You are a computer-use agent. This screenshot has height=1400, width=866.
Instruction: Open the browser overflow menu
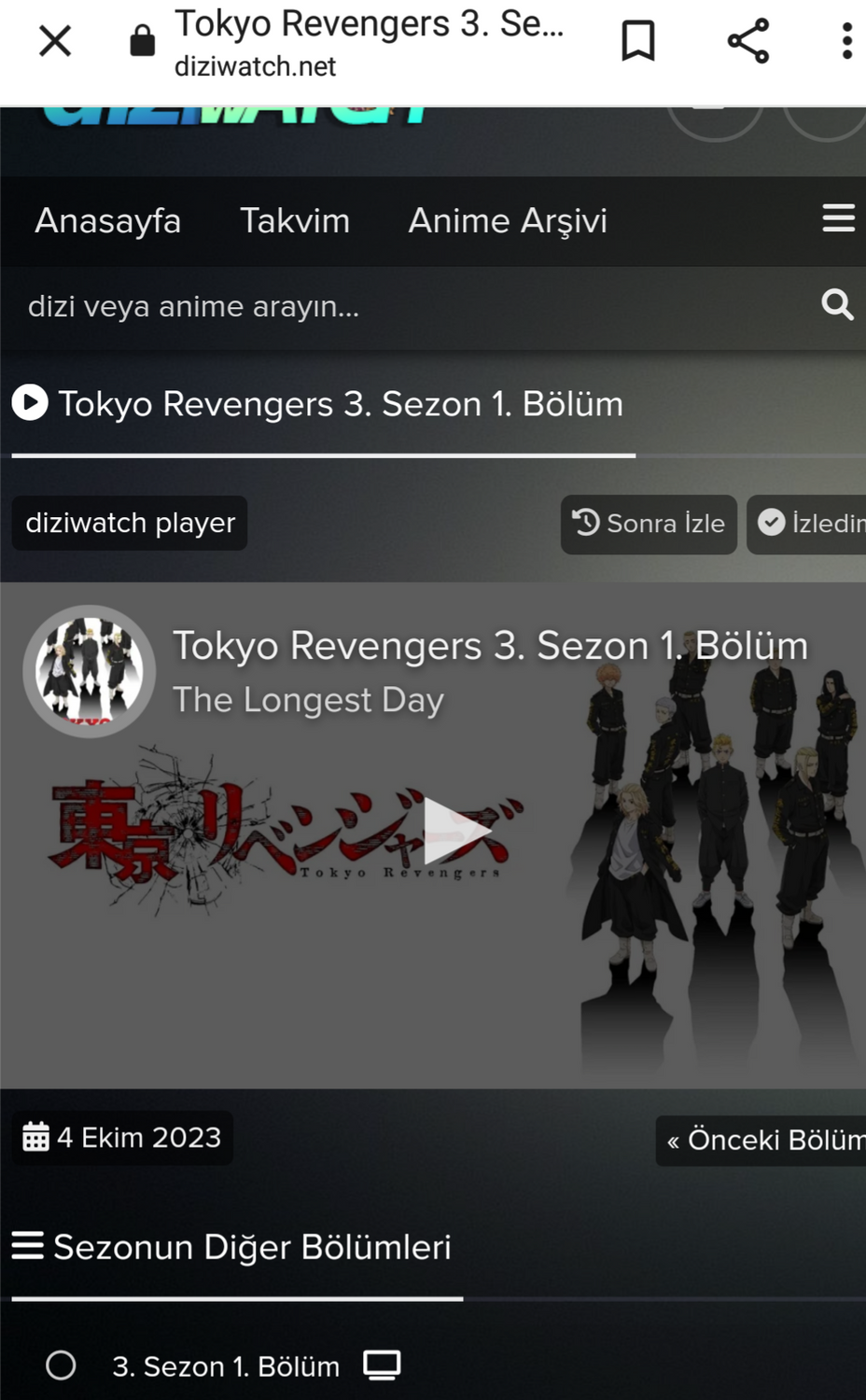click(846, 41)
